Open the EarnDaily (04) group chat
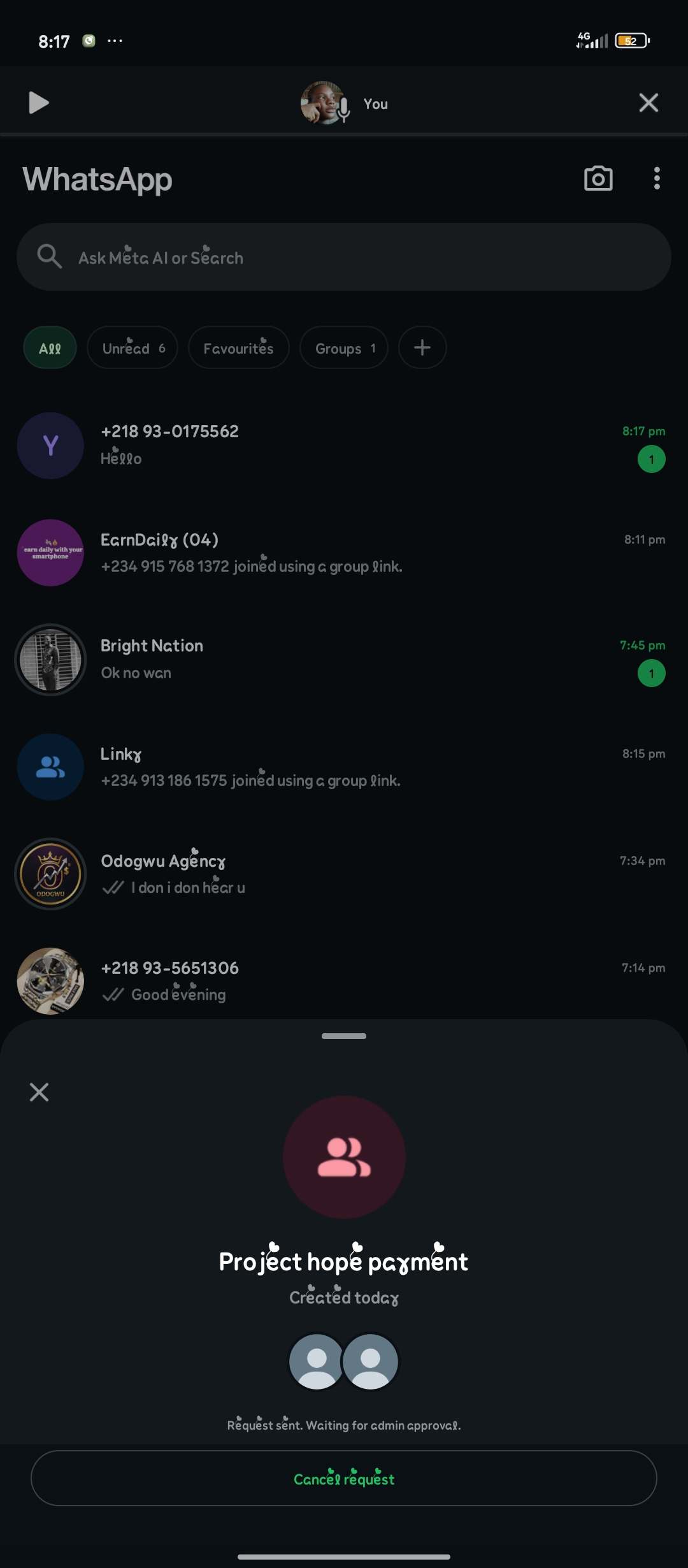 [344, 552]
